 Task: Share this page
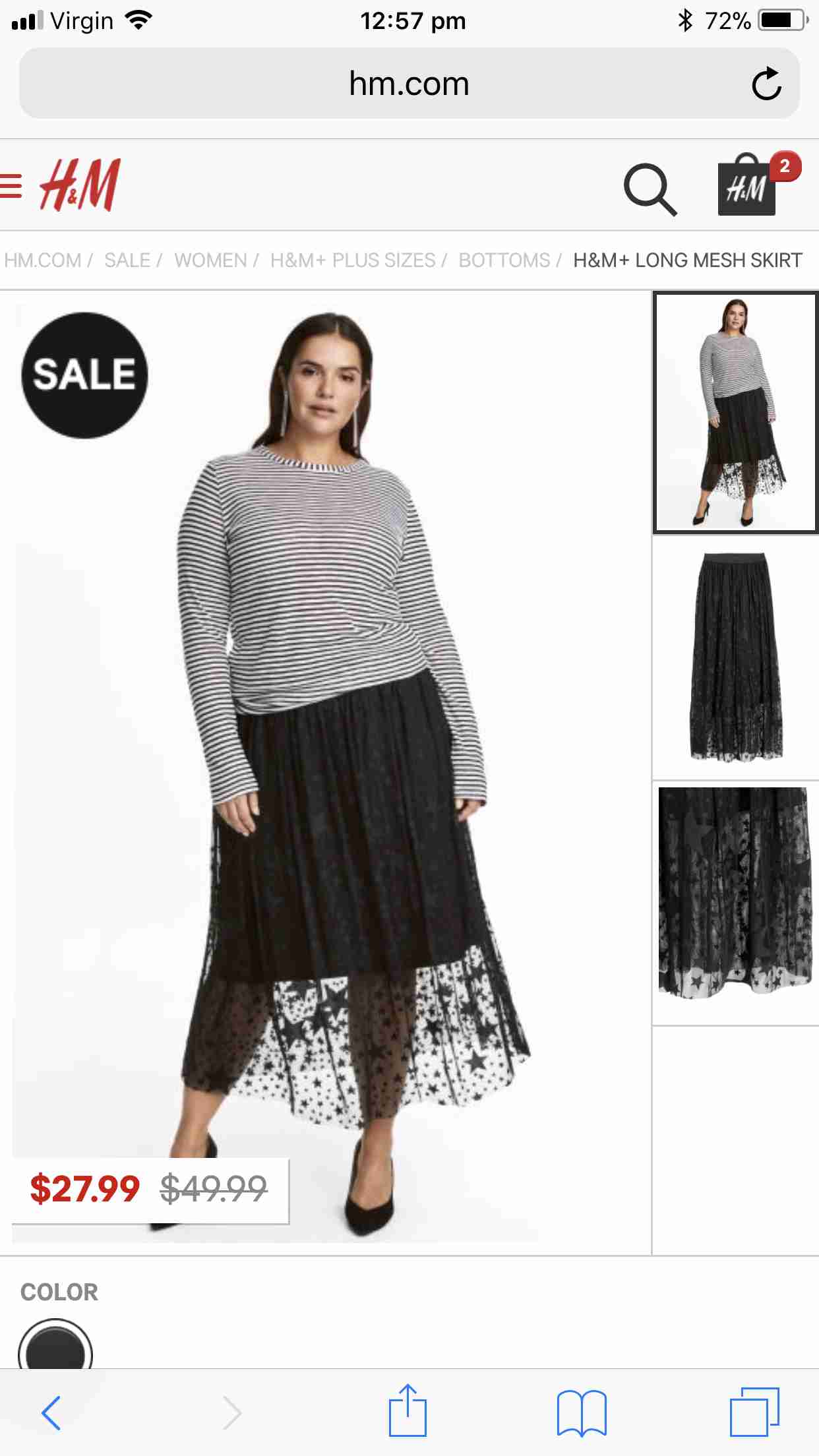(x=408, y=1410)
